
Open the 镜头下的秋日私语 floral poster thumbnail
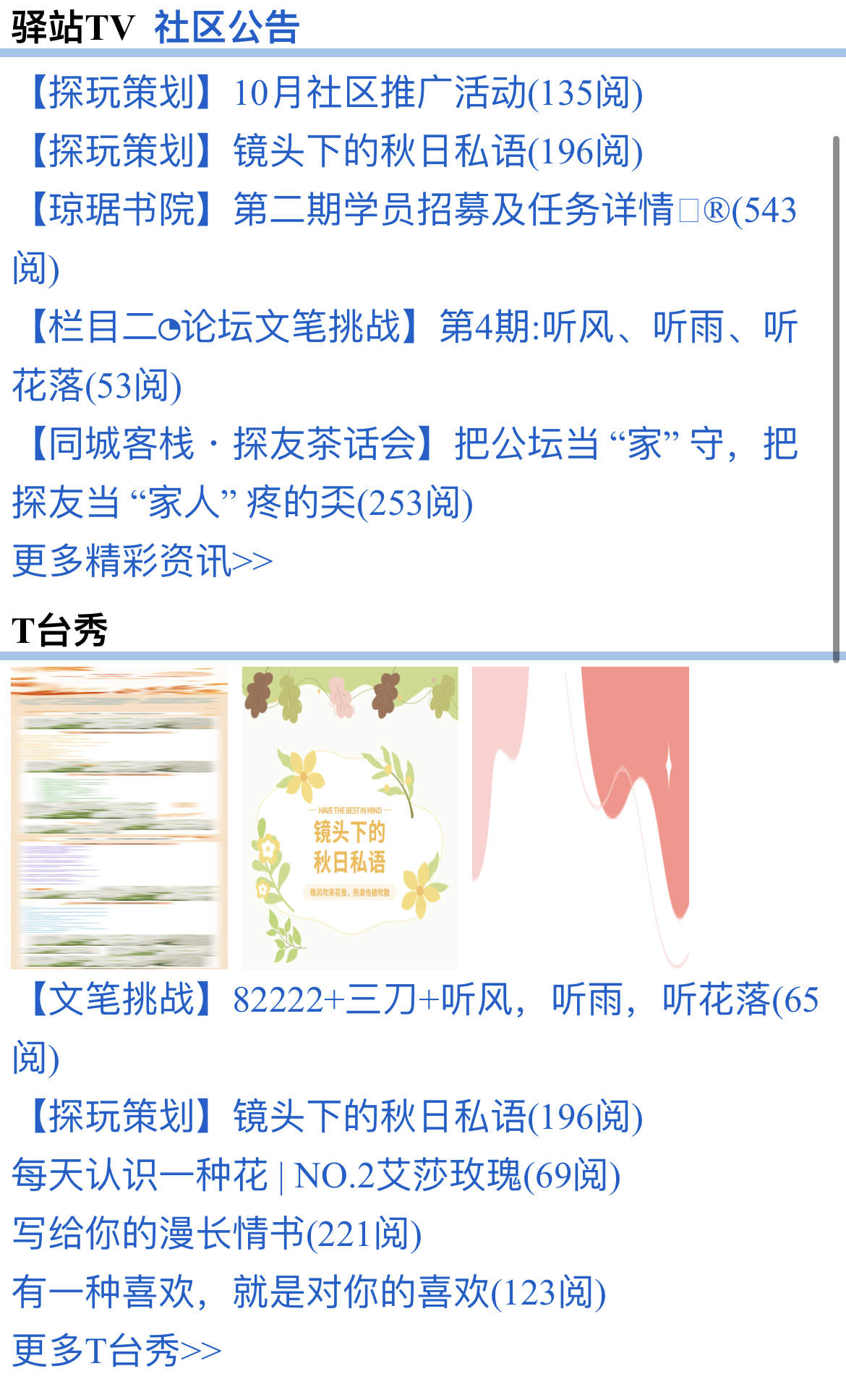(350, 817)
